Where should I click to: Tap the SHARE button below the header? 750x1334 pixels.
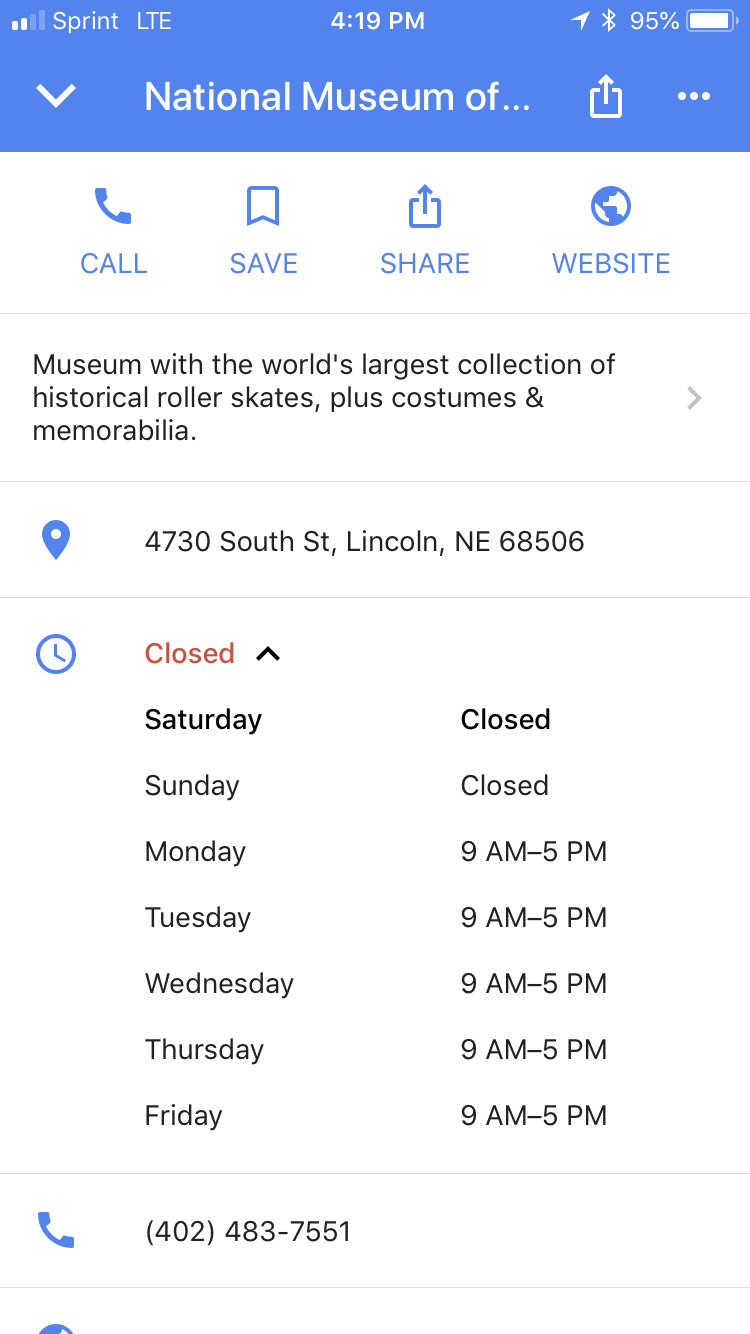tap(425, 232)
